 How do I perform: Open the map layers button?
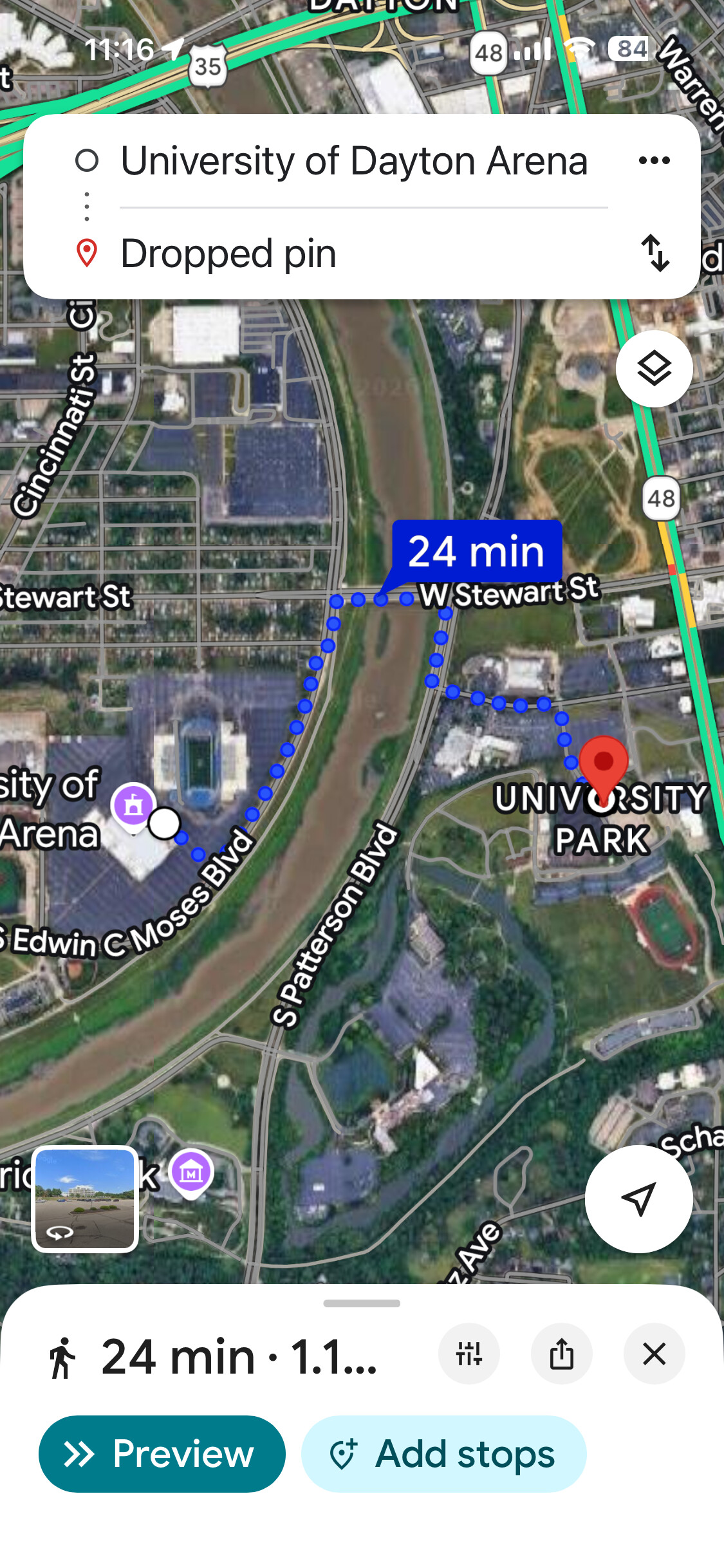pos(654,369)
